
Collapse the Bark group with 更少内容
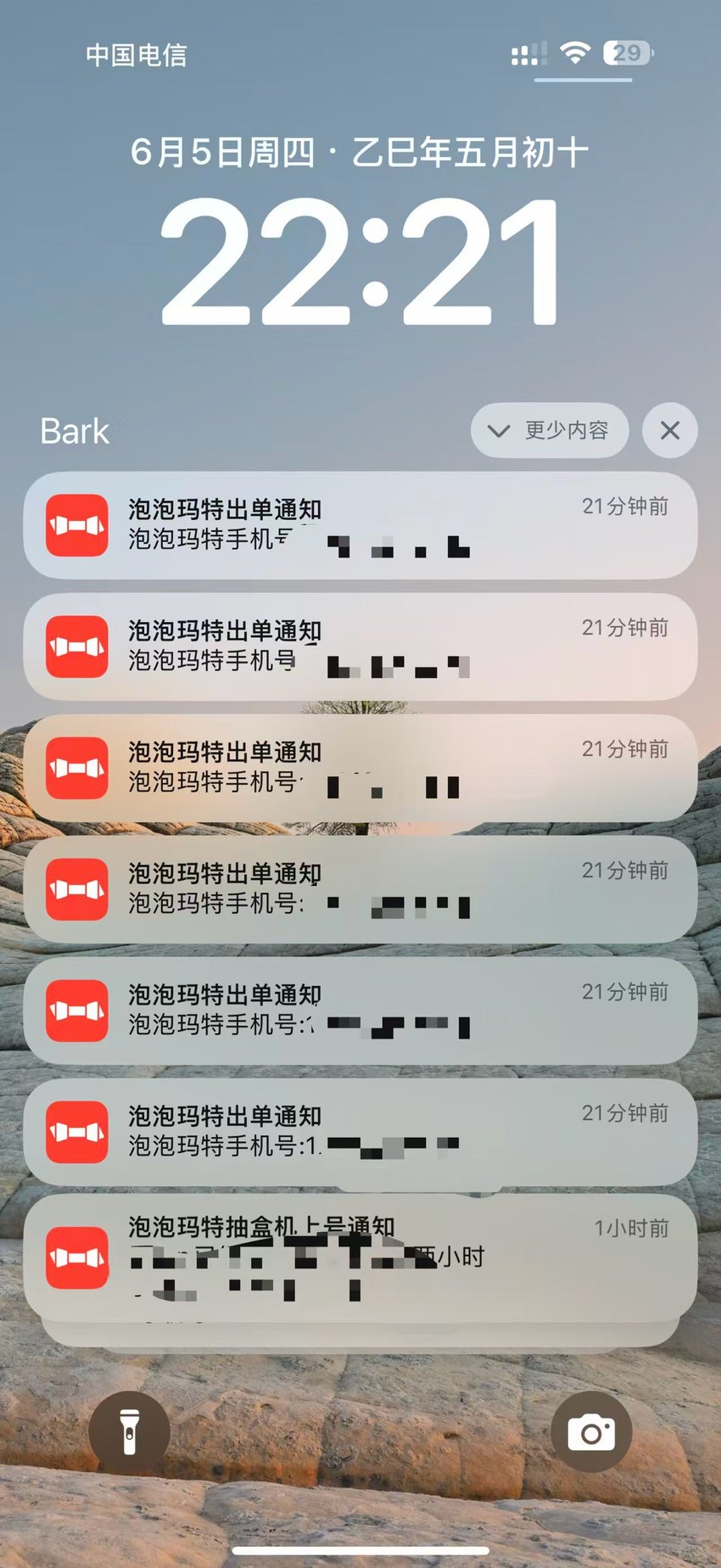pyautogui.click(x=550, y=430)
